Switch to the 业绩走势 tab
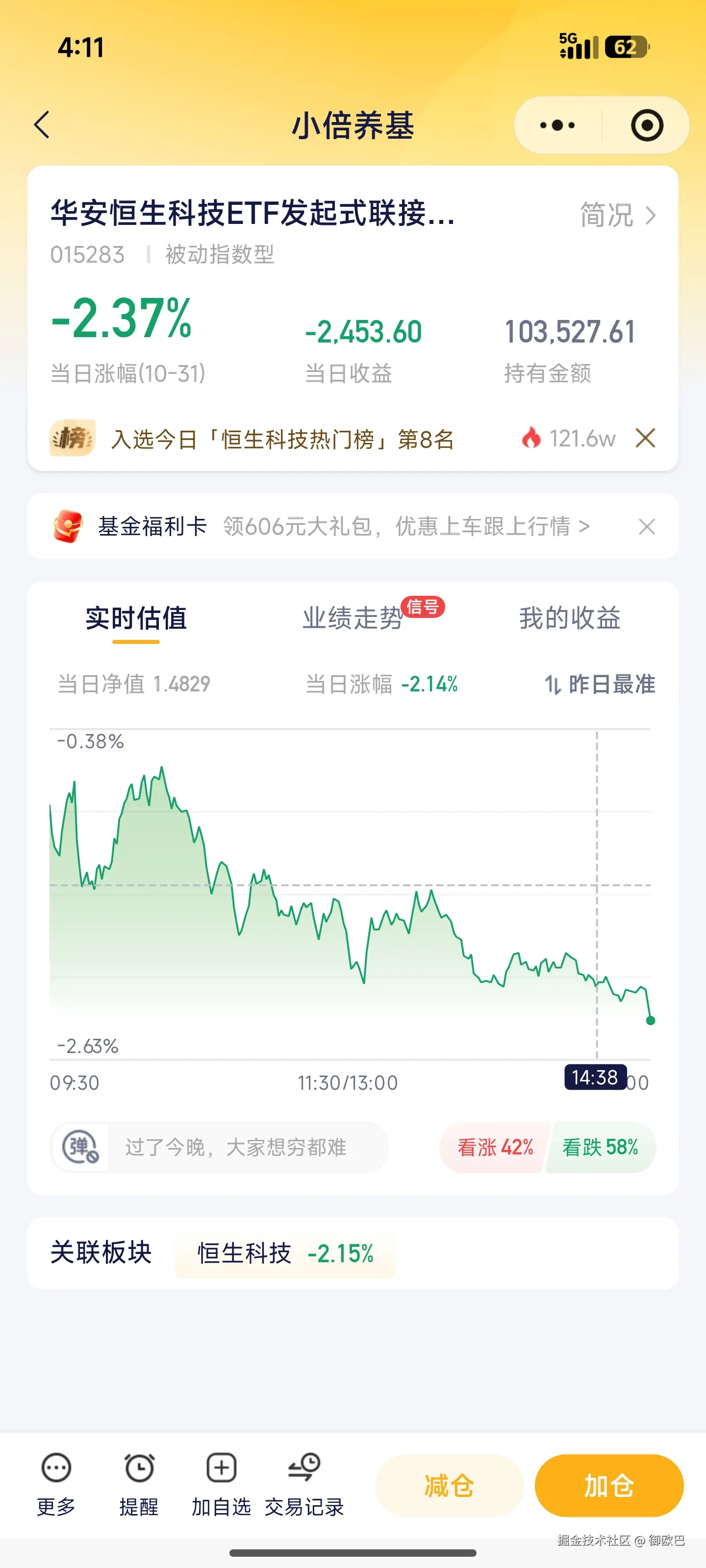Screen dimensions: 706x1568 point(354,618)
